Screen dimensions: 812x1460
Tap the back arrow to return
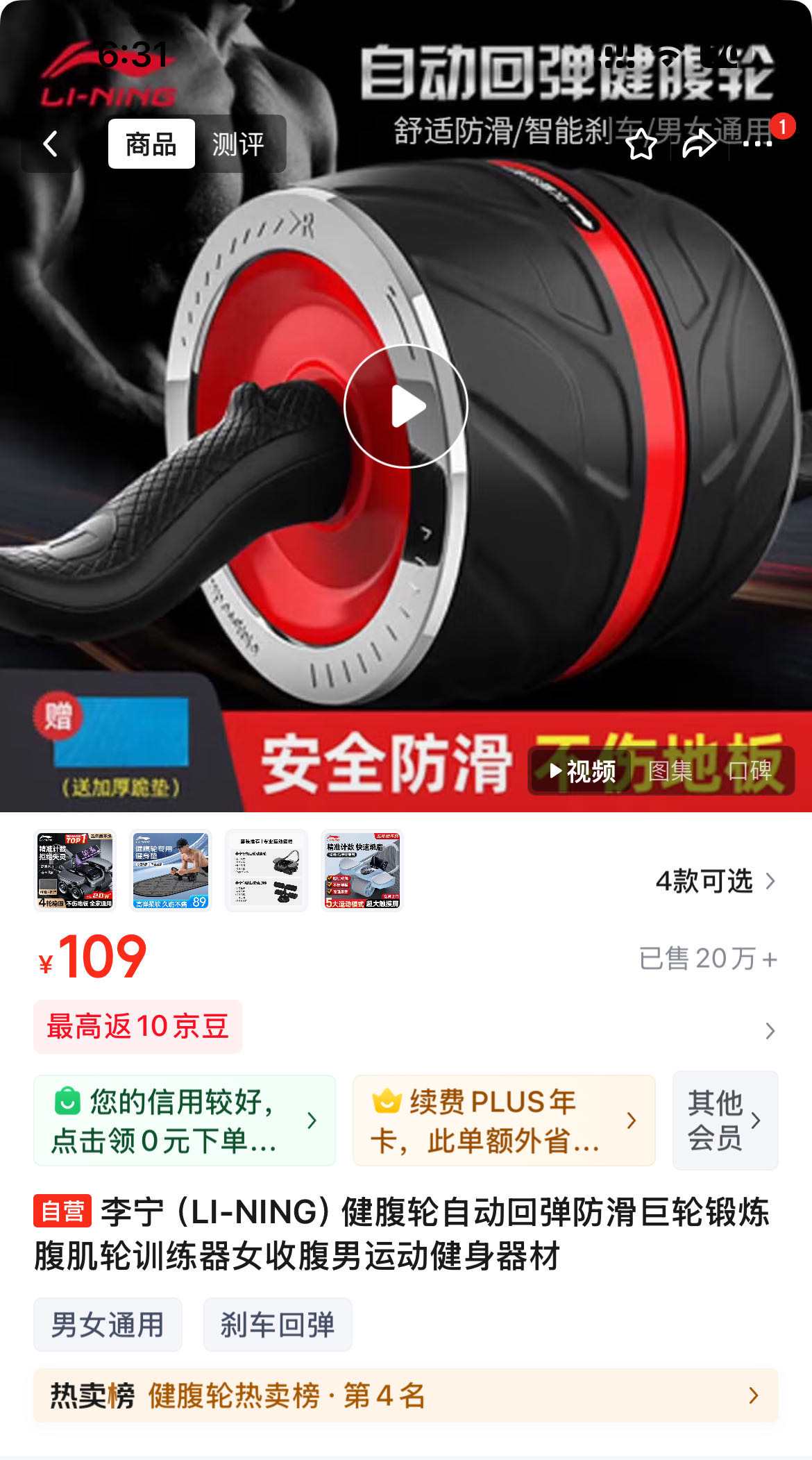(49, 144)
